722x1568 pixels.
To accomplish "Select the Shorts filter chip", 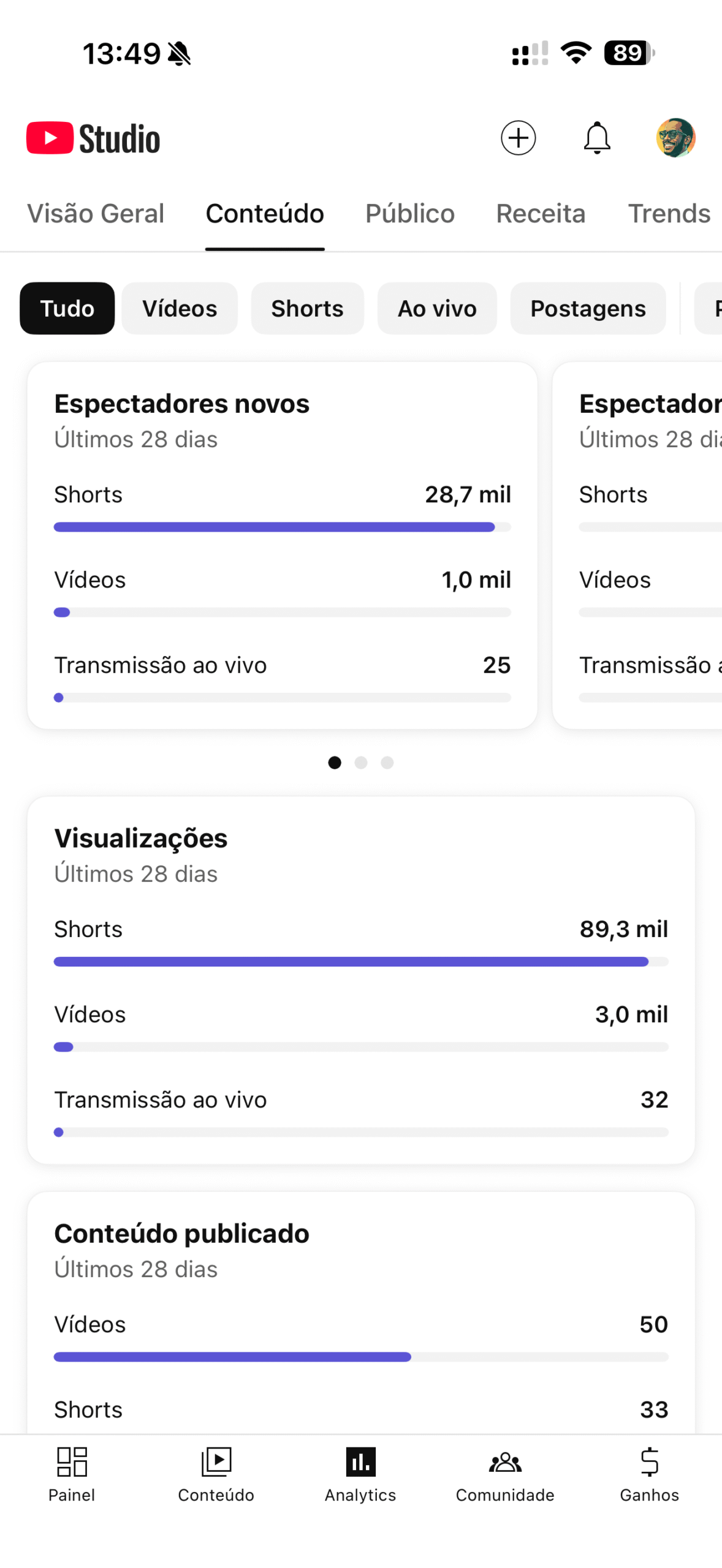I will click(x=307, y=309).
